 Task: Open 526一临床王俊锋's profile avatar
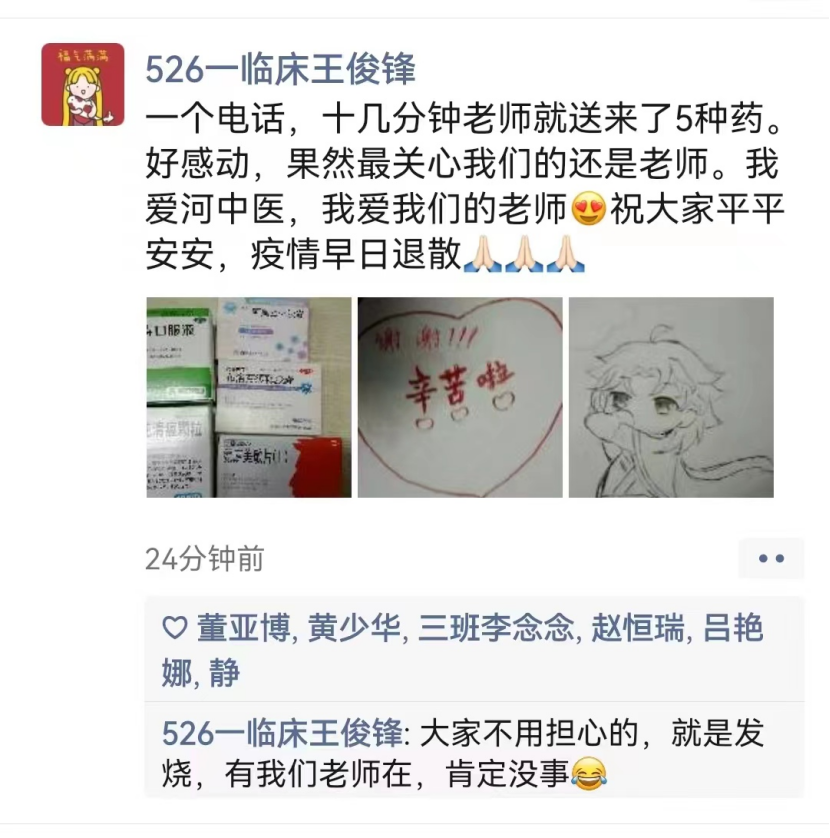click(x=83, y=84)
